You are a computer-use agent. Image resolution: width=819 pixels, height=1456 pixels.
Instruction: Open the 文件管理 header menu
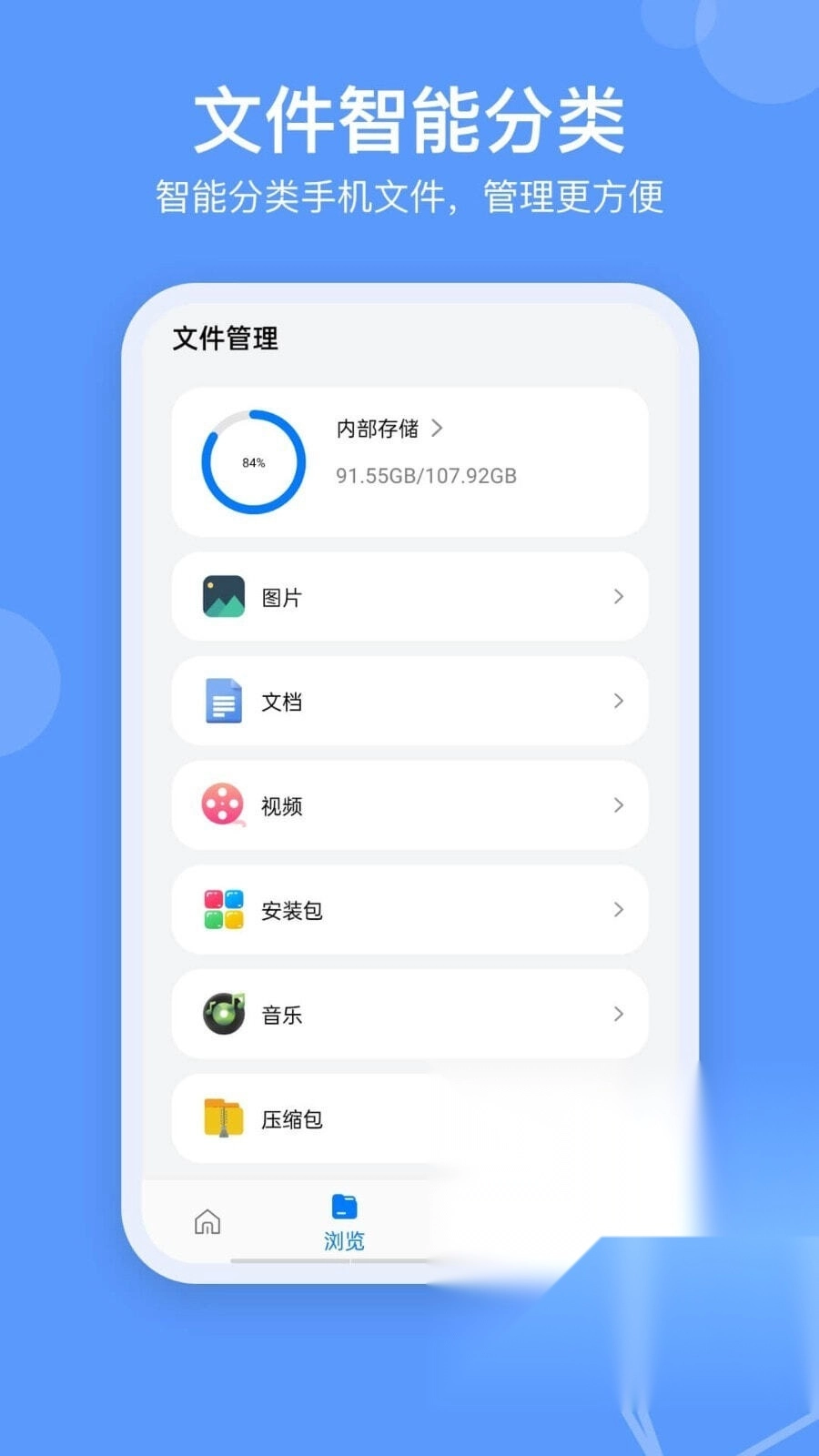[226, 339]
